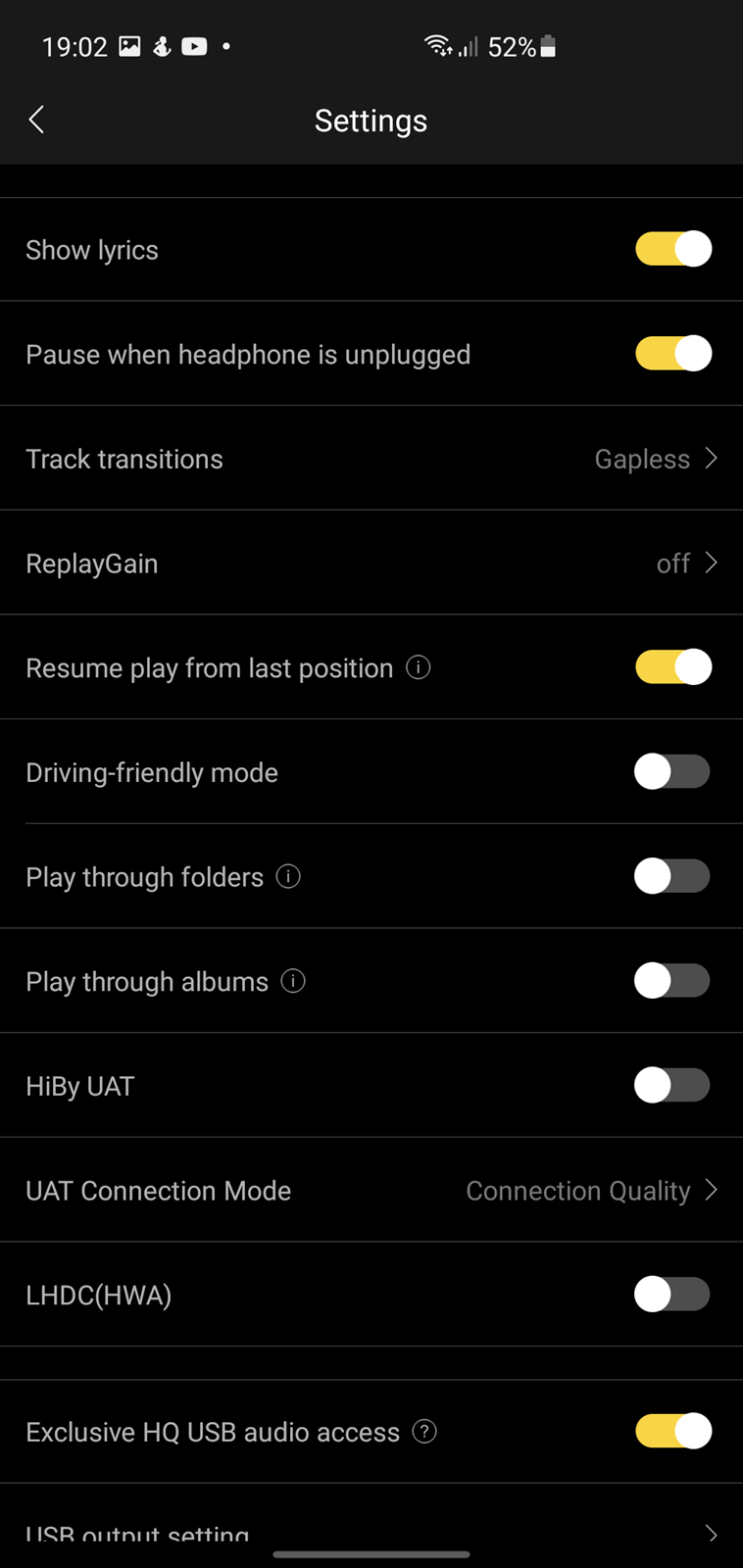Toggle Resume play from last position
743x1568 pixels.
(x=673, y=667)
